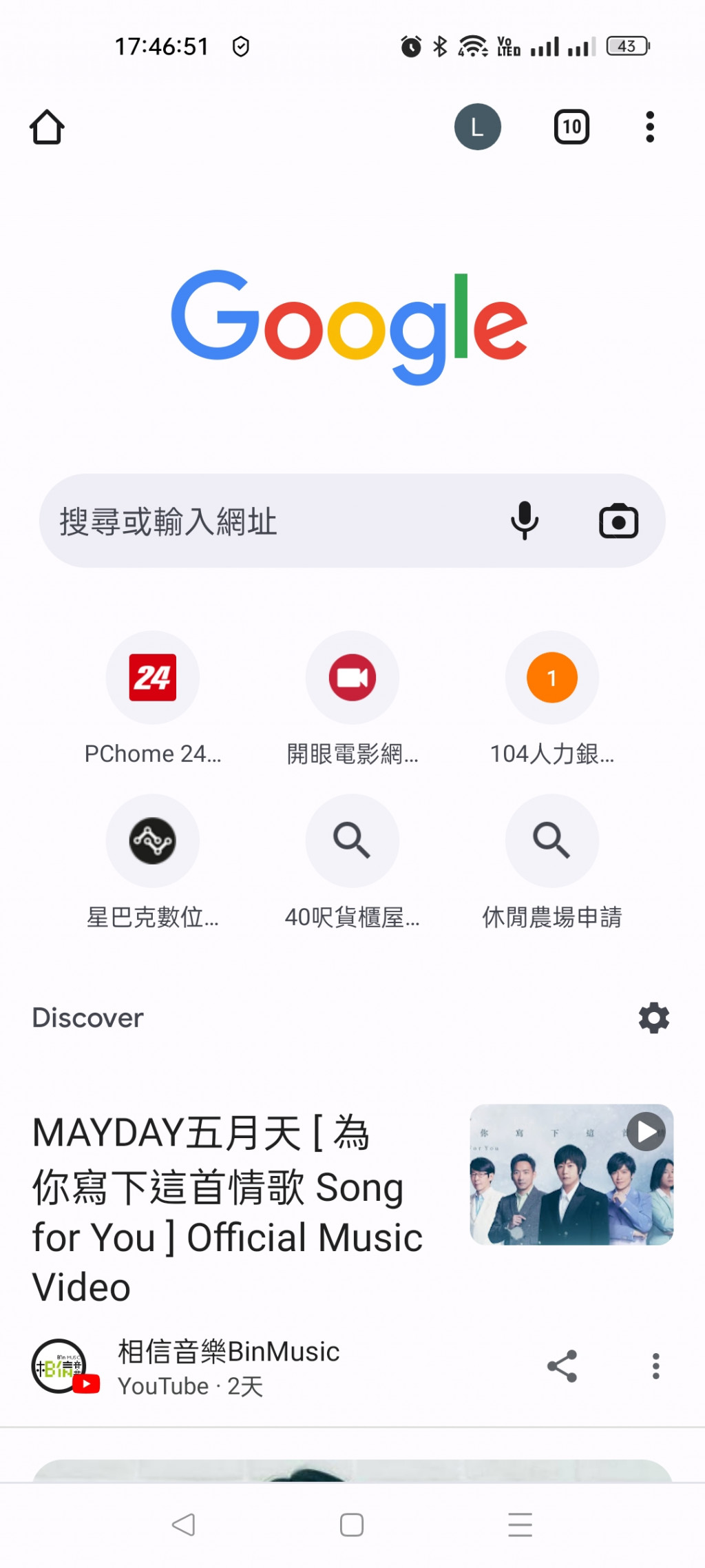Share the MAYDAY五月天 video card
705x1568 pixels.
562,1366
